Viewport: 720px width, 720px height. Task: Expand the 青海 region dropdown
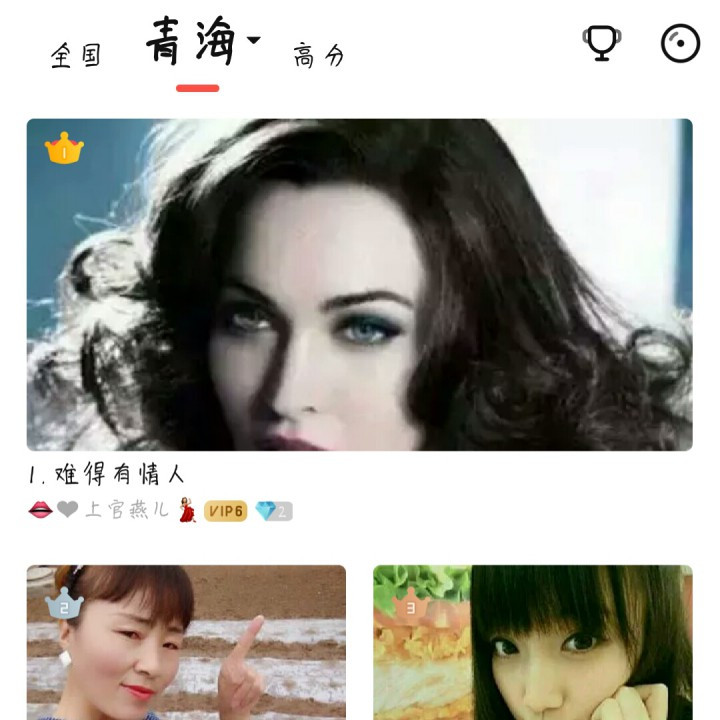tap(253, 41)
